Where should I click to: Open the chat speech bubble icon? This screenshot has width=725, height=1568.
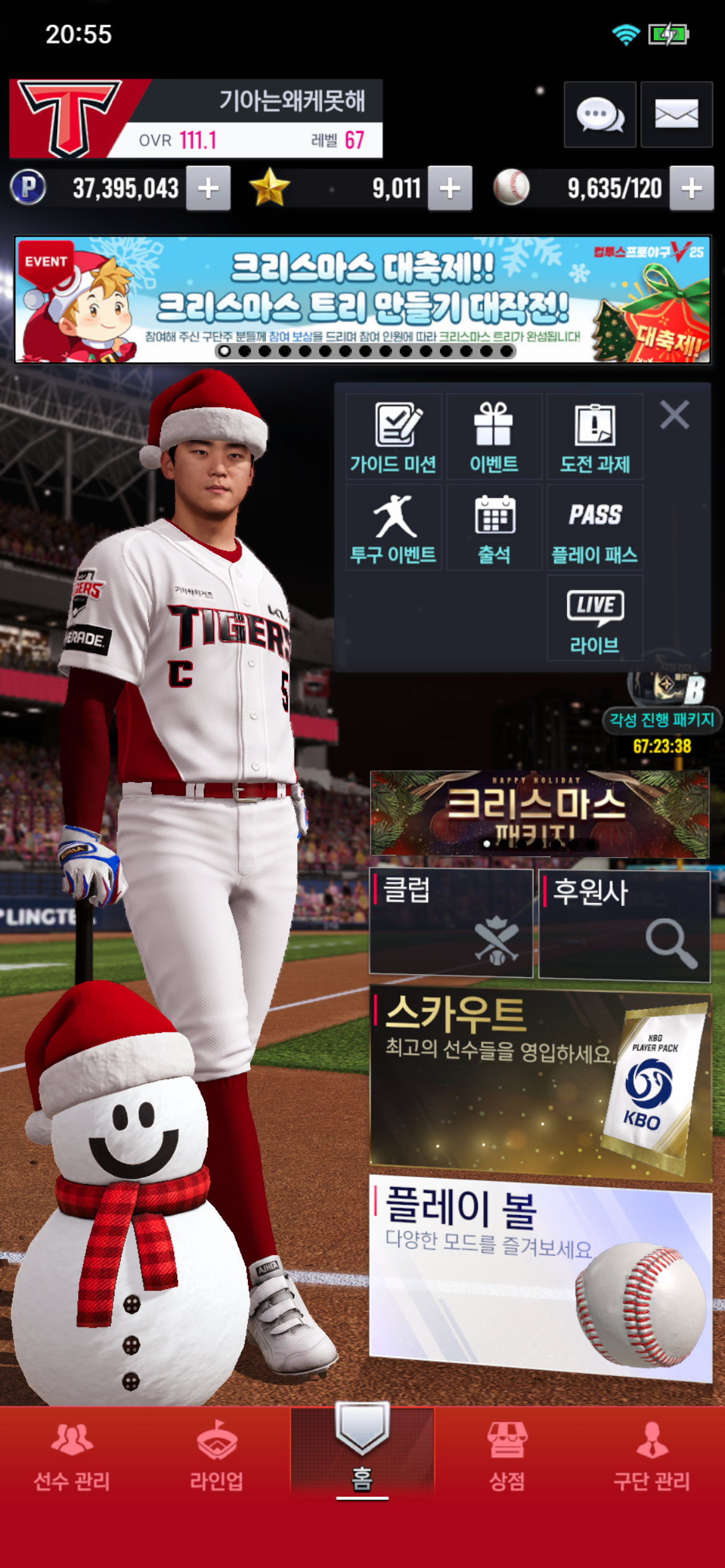pyautogui.click(x=599, y=115)
